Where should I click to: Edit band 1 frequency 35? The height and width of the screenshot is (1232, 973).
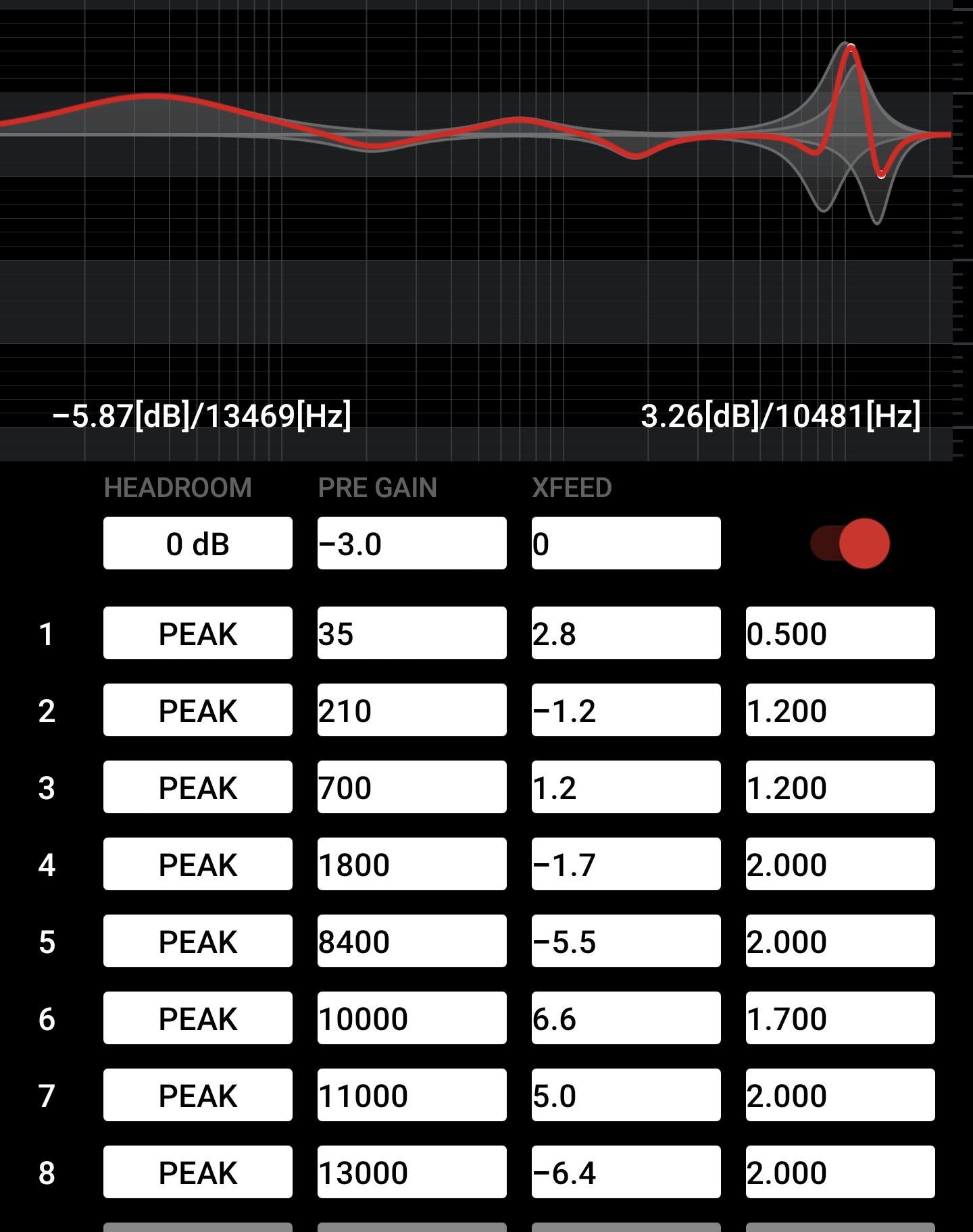coord(411,634)
